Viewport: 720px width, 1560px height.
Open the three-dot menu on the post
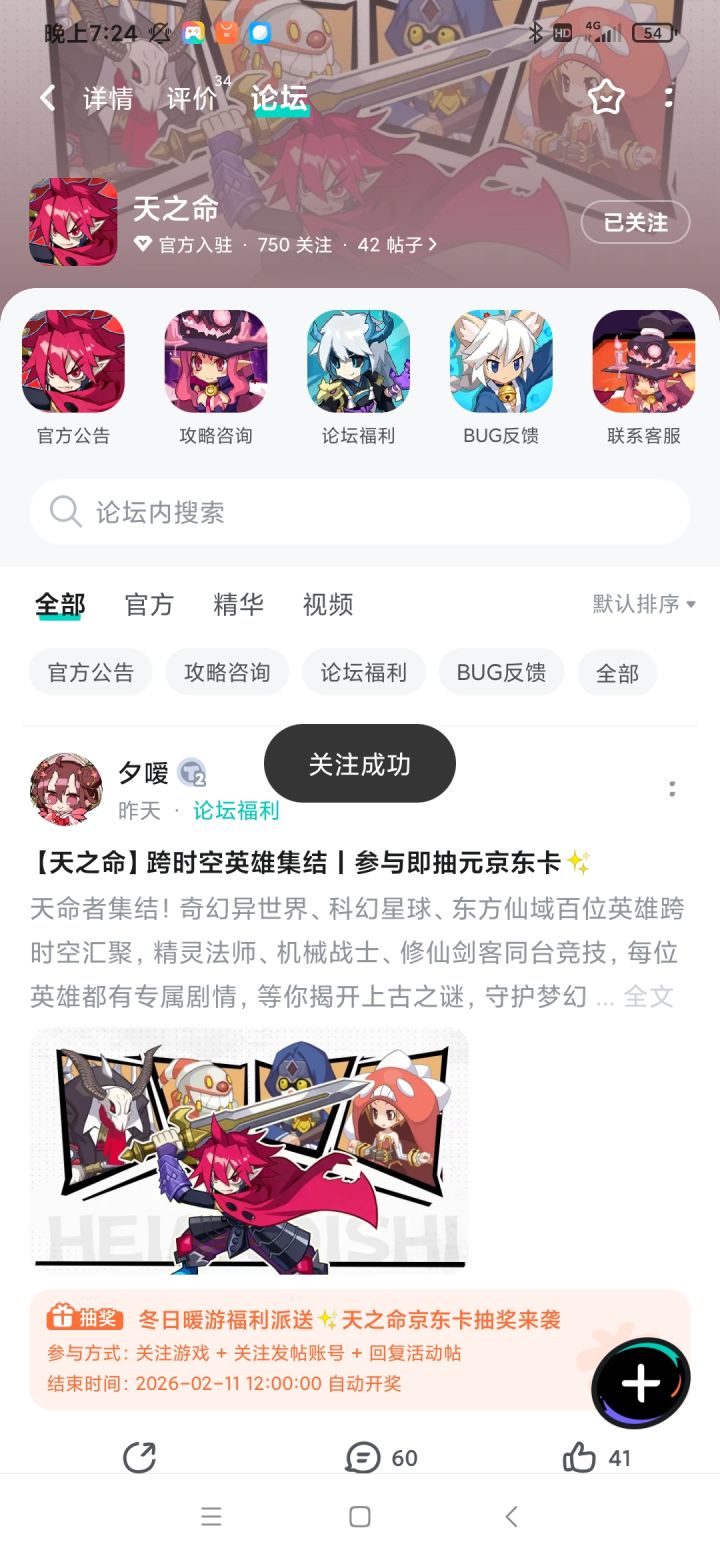pyautogui.click(x=671, y=790)
